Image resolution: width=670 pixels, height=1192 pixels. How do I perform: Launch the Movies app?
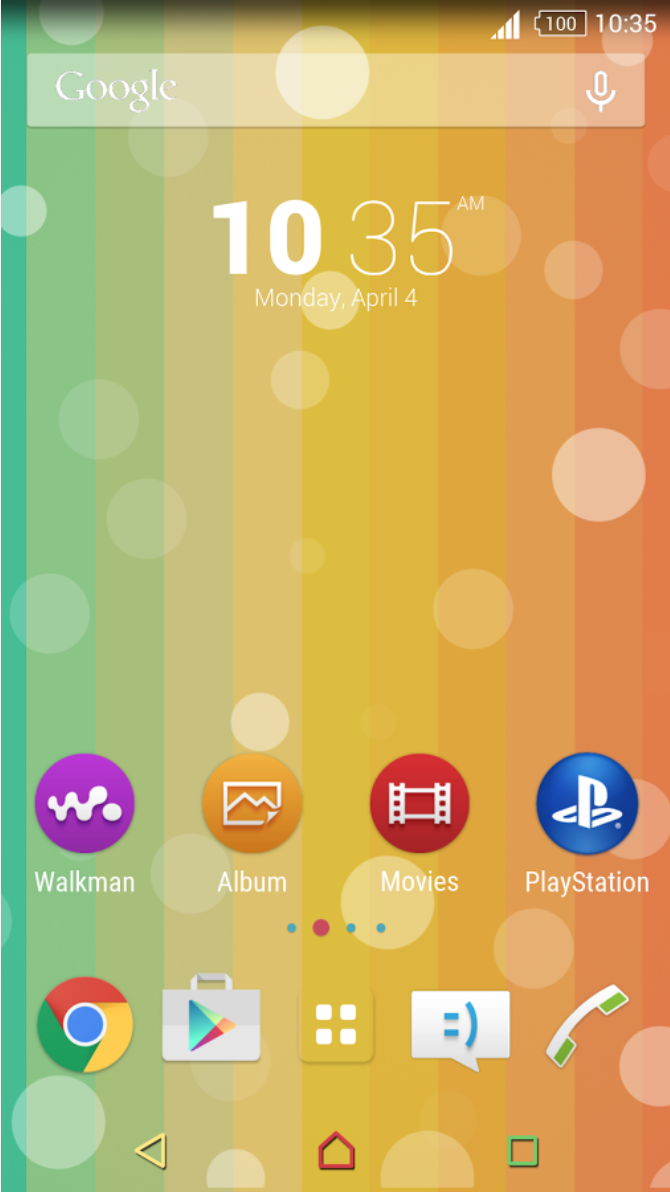(420, 804)
